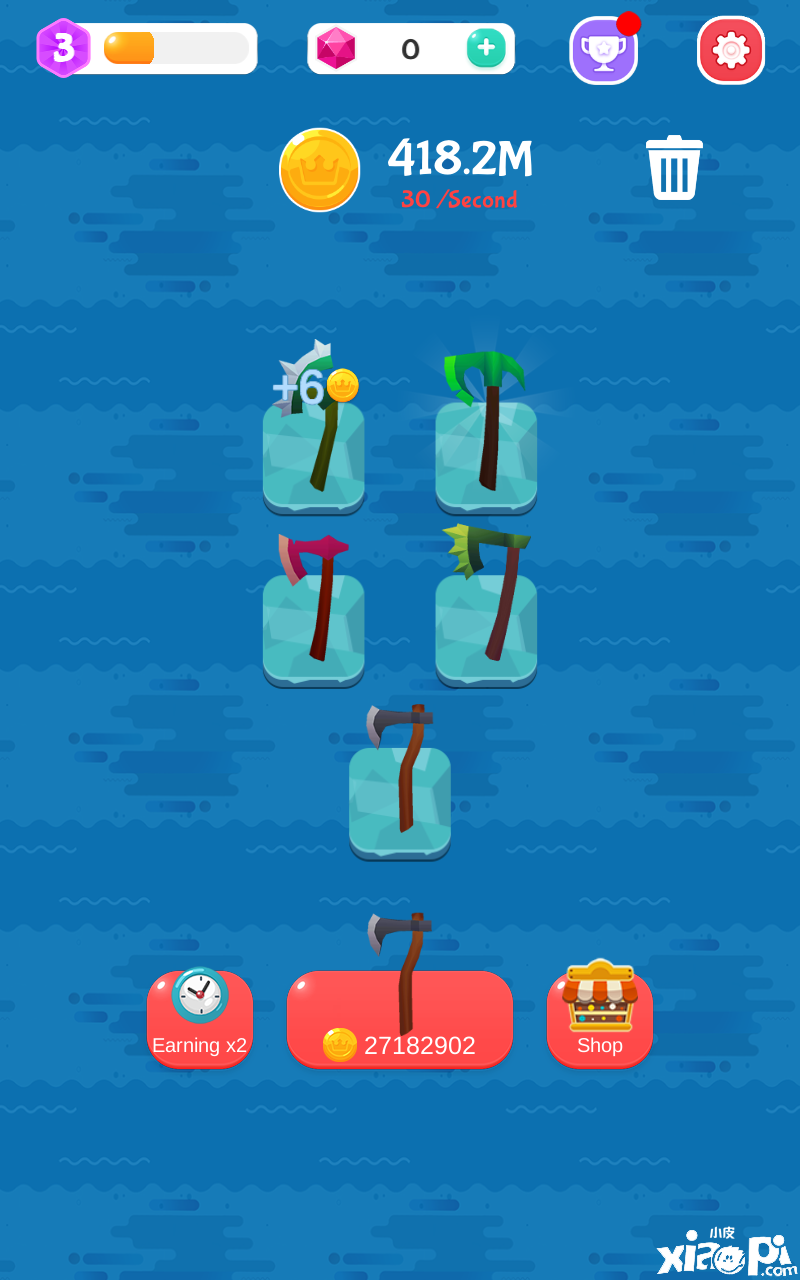Open the trophy achievements button
The height and width of the screenshot is (1280, 800).
point(604,51)
